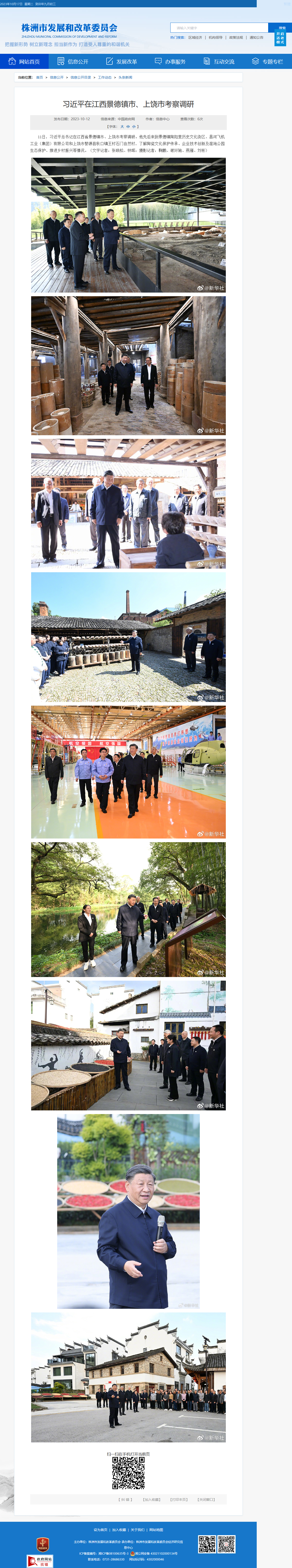Open the 专题专栏 tab
The image size is (292, 1568).
pyautogui.click(x=268, y=62)
